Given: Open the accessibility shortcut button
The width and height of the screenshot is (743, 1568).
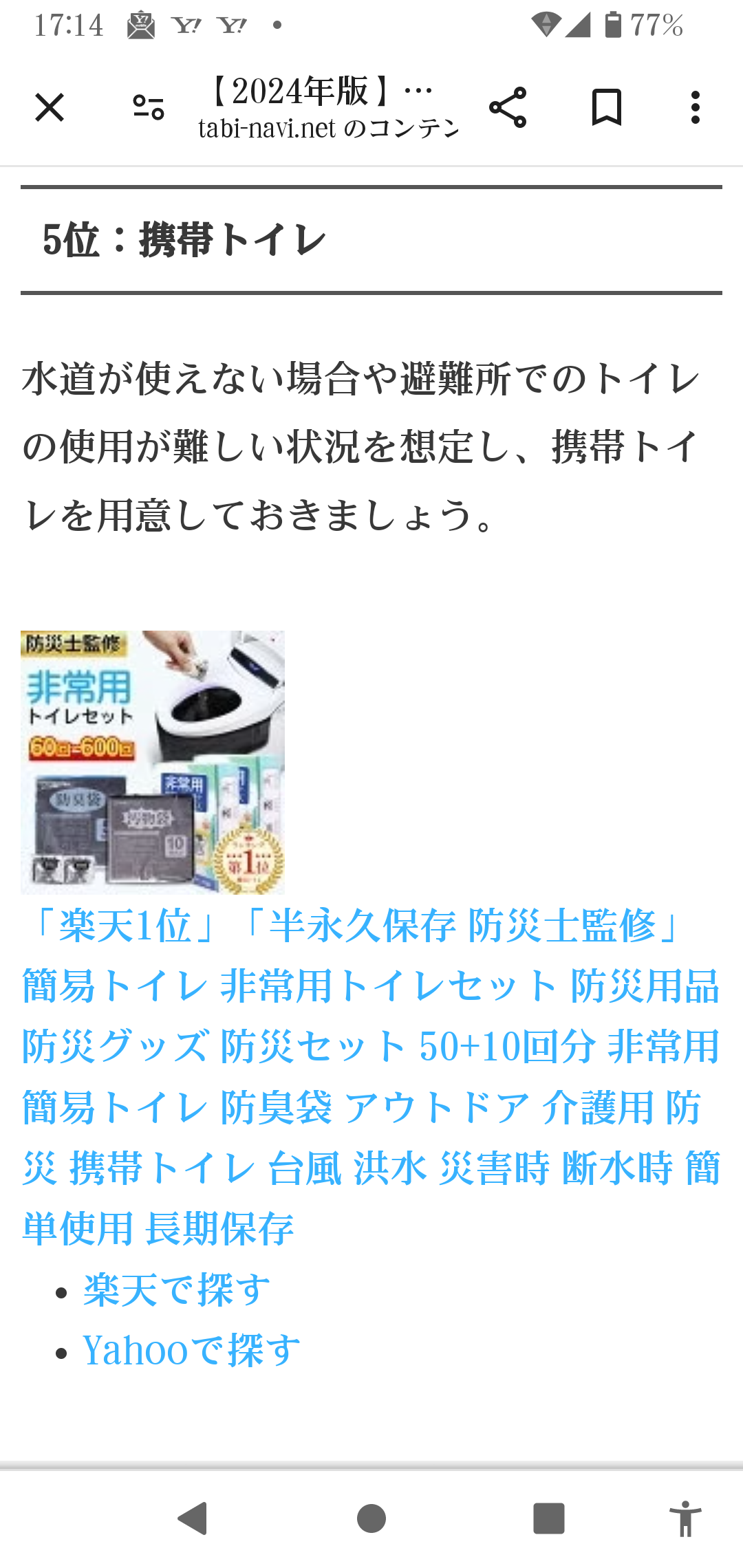Looking at the screenshot, I should tap(685, 1518).
